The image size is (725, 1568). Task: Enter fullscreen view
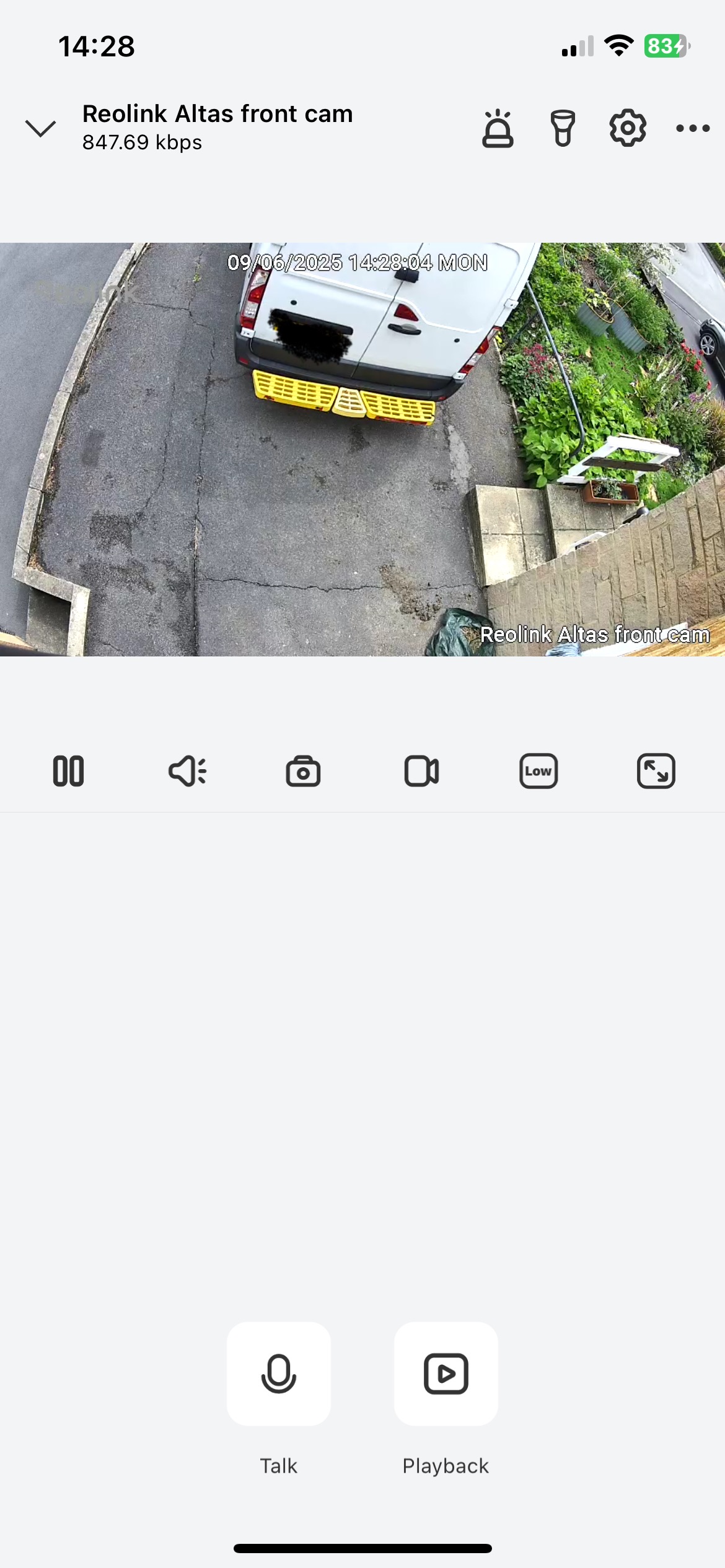[656, 771]
